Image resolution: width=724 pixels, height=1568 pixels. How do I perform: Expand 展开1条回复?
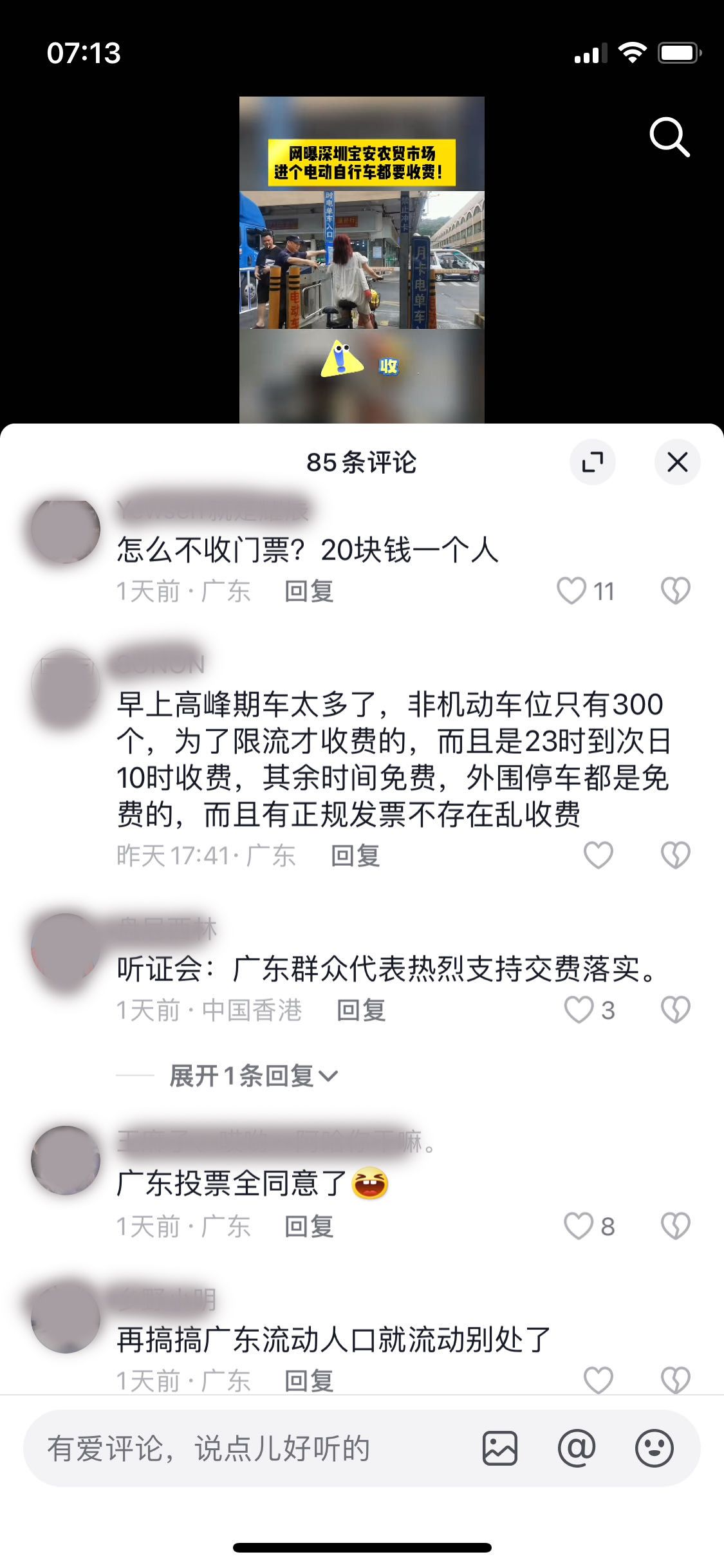coord(254,1076)
